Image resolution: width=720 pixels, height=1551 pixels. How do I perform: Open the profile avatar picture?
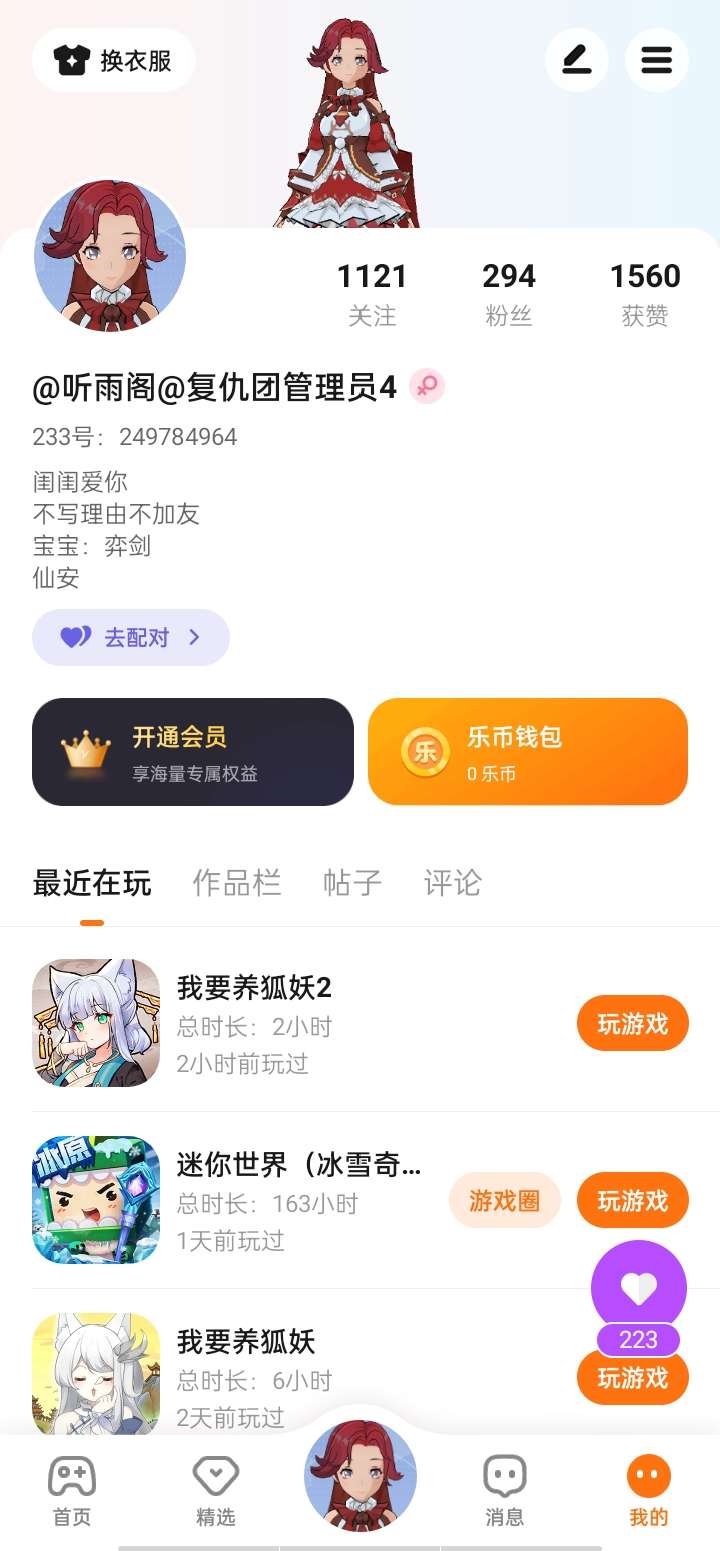click(110, 257)
